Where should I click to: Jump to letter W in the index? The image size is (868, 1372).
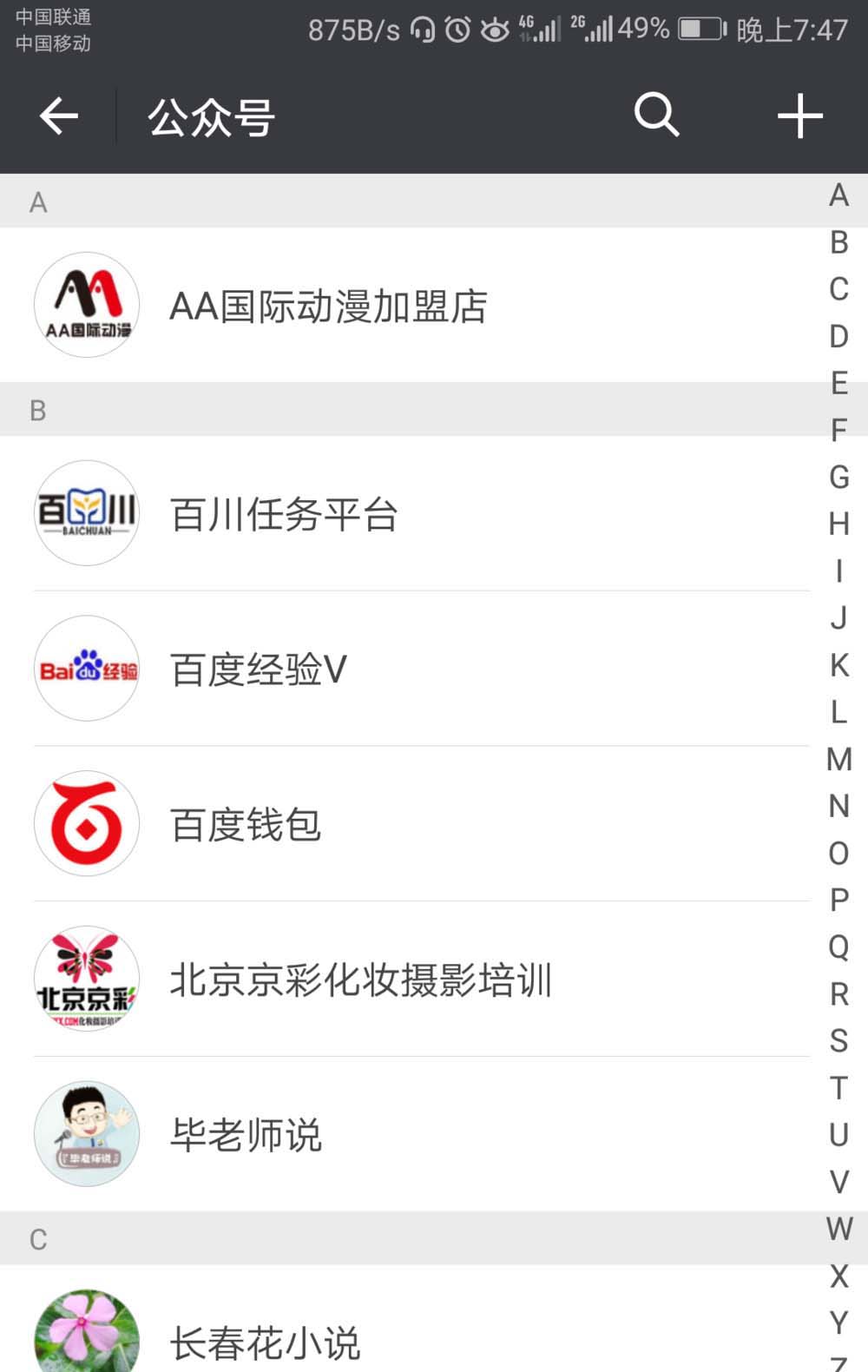click(x=838, y=1229)
